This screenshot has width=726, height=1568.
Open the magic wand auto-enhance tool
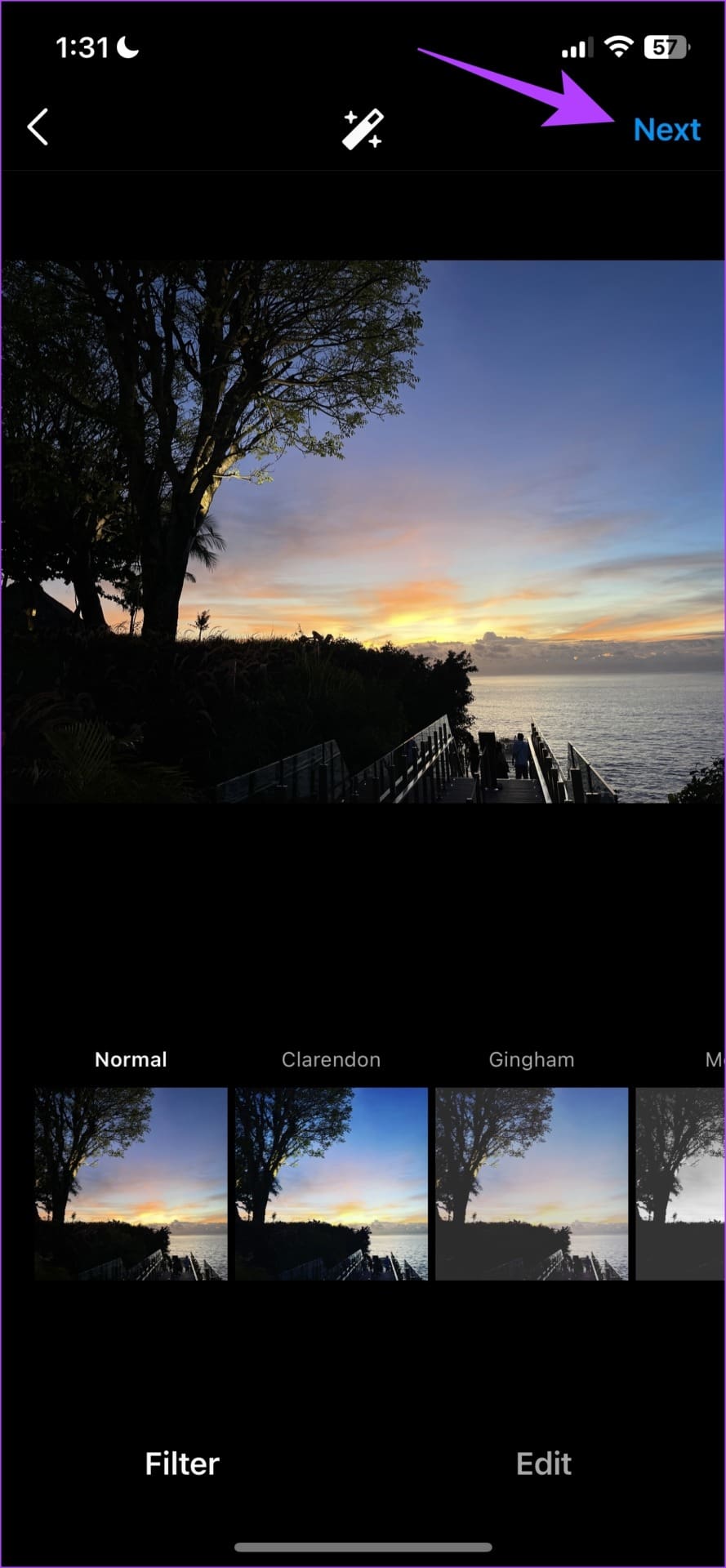click(x=363, y=129)
